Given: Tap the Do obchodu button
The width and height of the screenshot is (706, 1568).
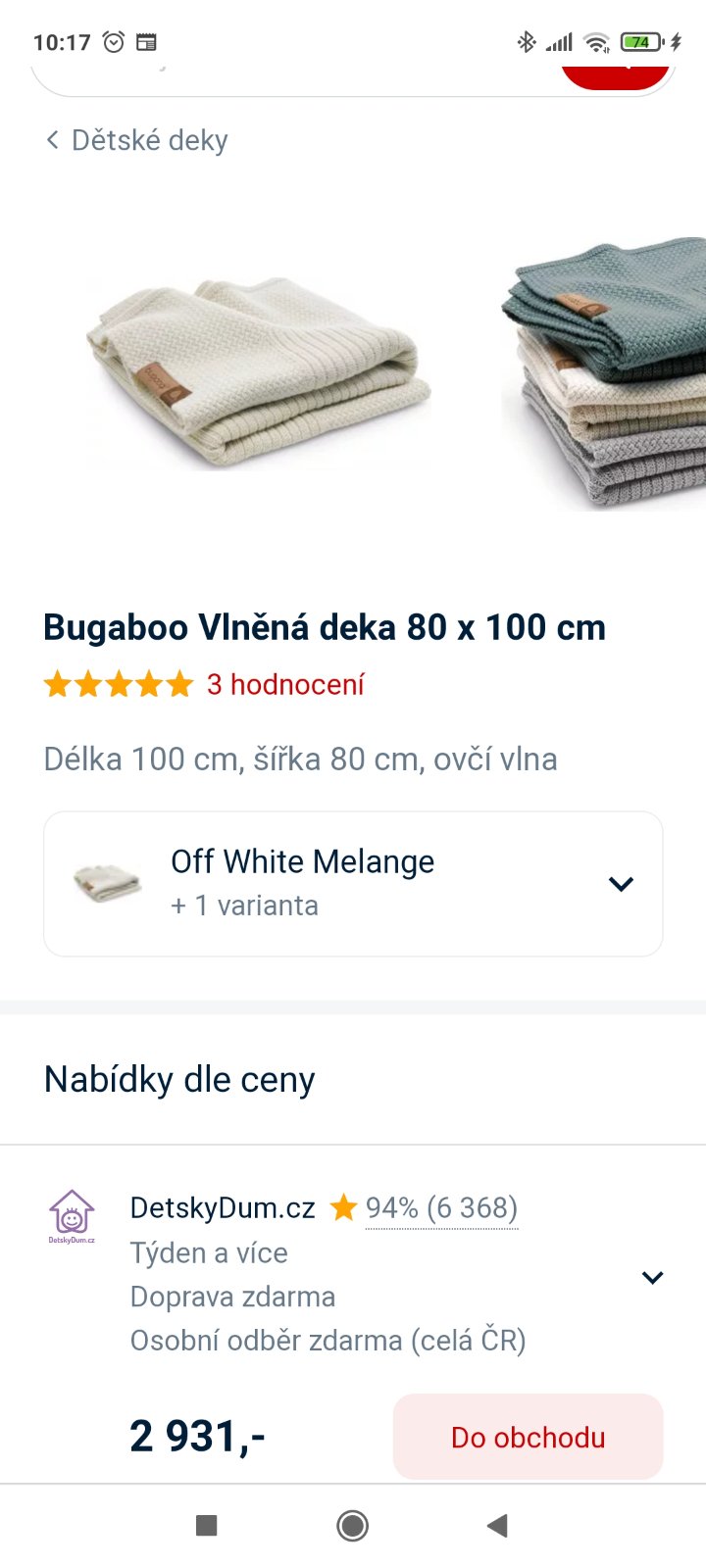Looking at the screenshot, I should coord(528,1437).
